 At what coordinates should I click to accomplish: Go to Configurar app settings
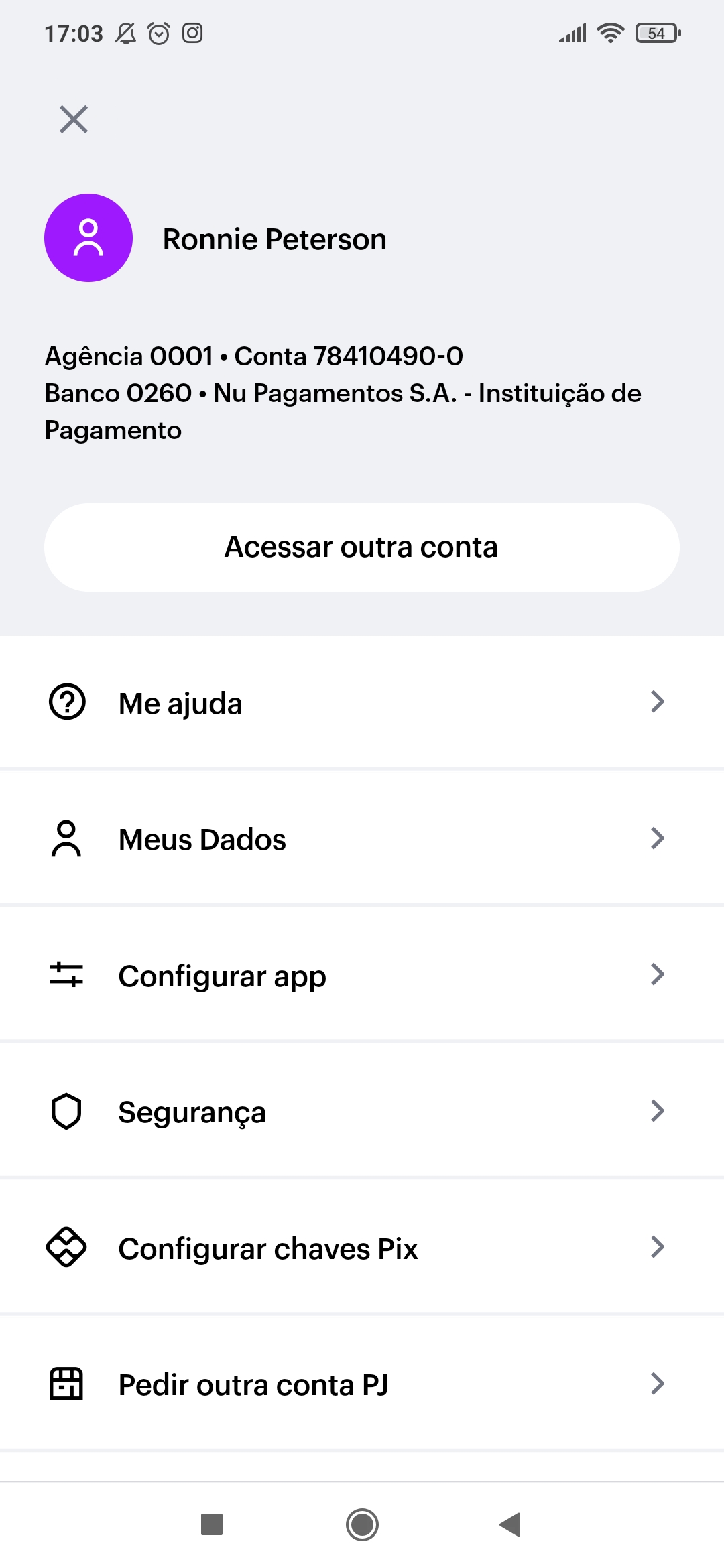362,976
